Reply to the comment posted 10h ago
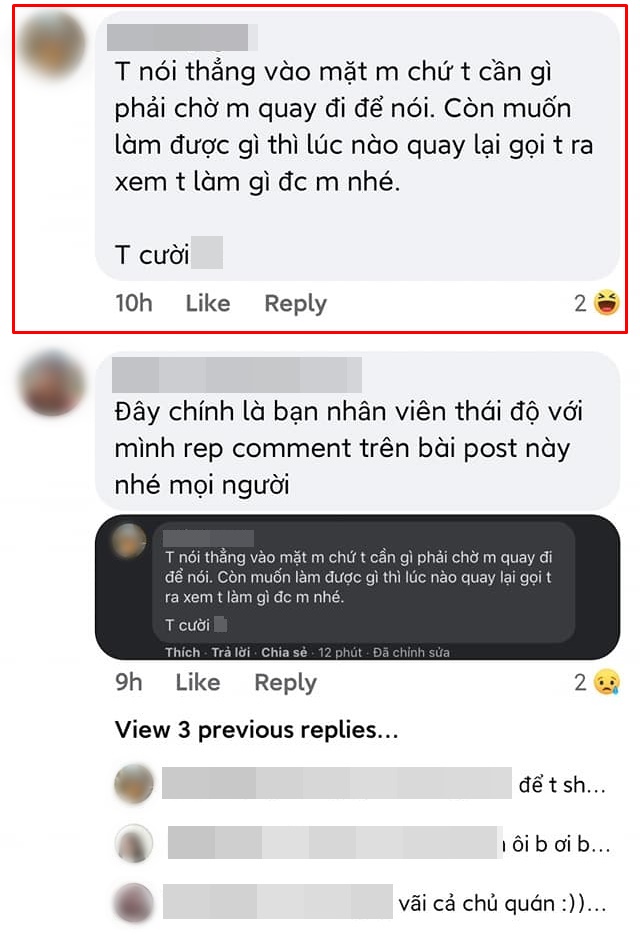The image size is (640, 935). click(295, 303)
